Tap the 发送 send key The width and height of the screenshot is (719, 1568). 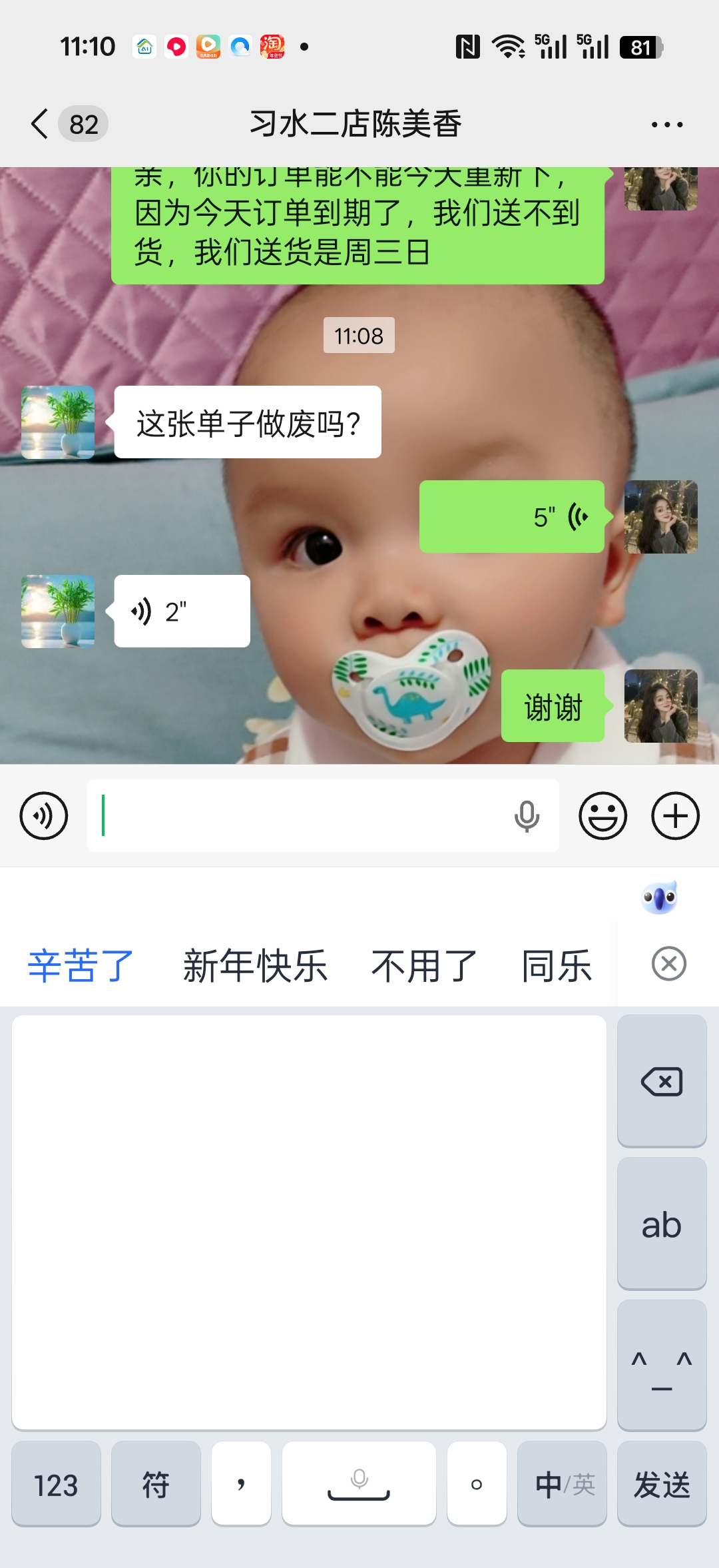pos(661,1485)
